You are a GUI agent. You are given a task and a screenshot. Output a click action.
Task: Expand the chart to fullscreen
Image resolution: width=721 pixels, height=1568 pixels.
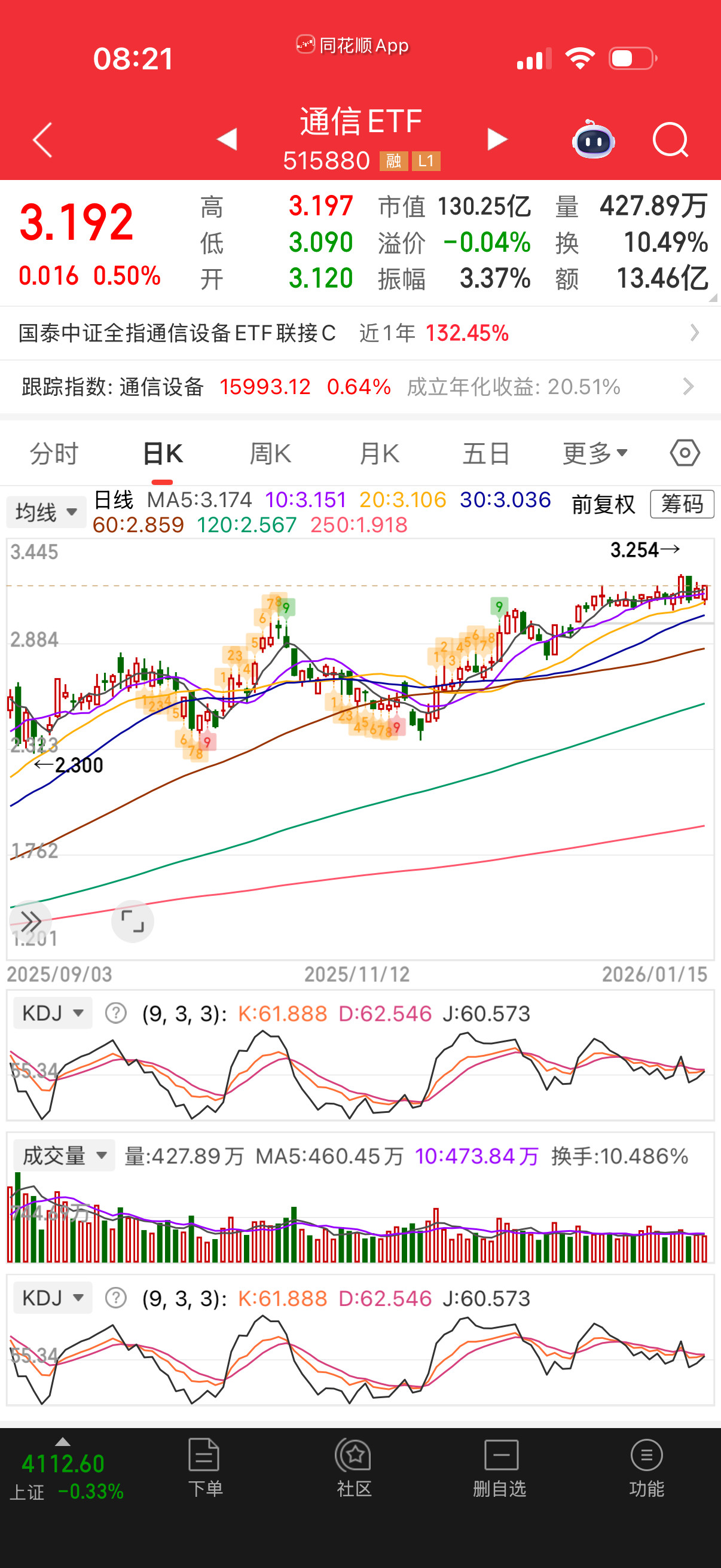pyautogui.click(x=133, y=921)
